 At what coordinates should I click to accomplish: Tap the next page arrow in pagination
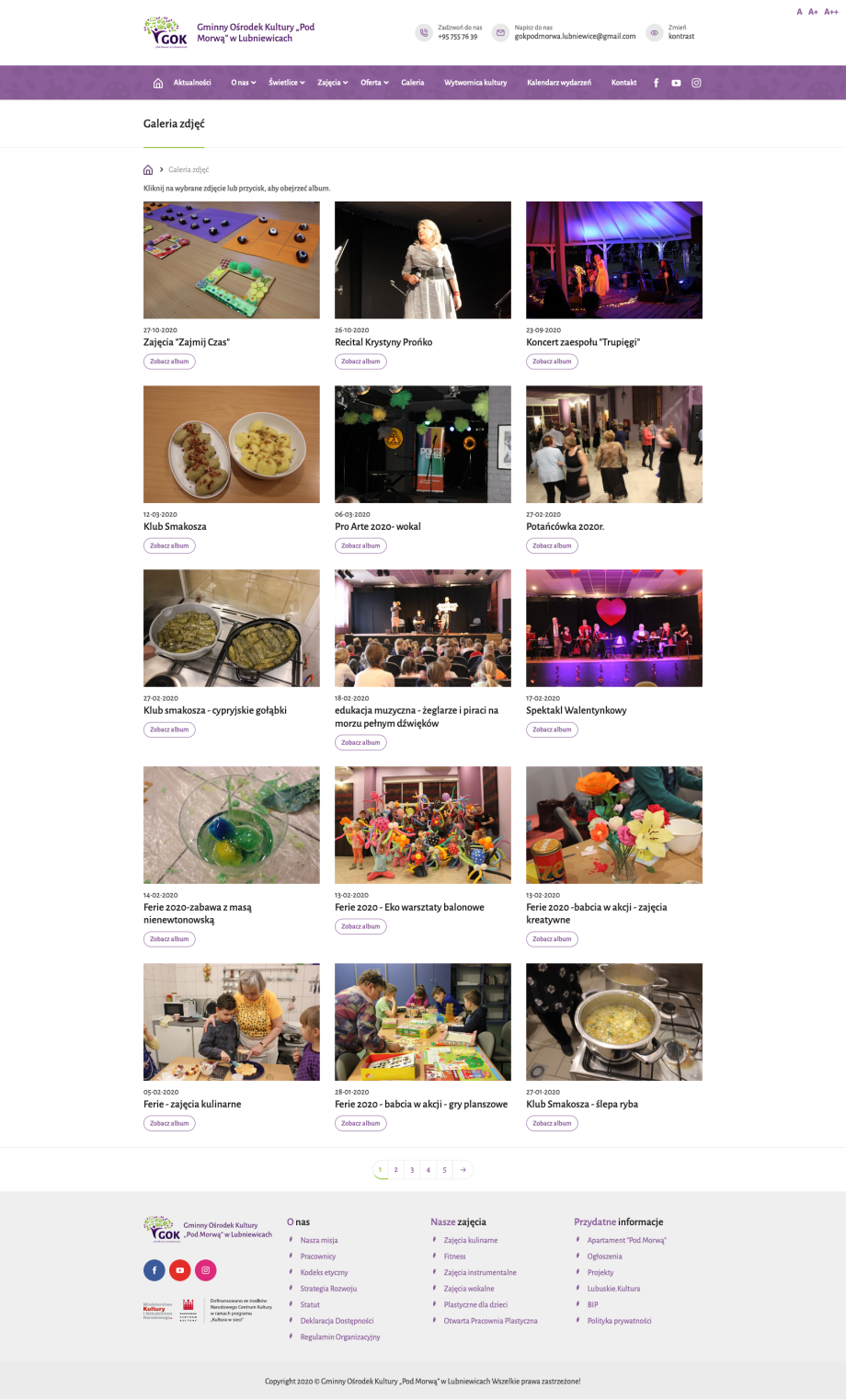463,1170
